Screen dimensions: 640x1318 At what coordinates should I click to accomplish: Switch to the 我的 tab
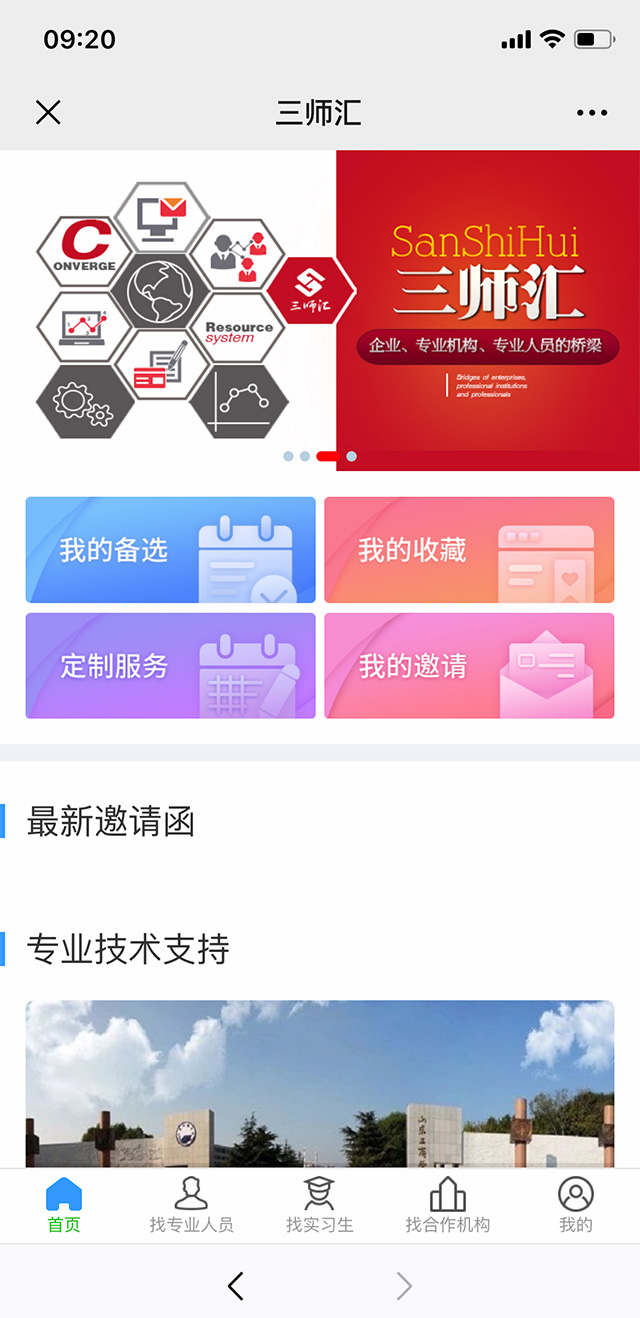[x=575, y=1205]
